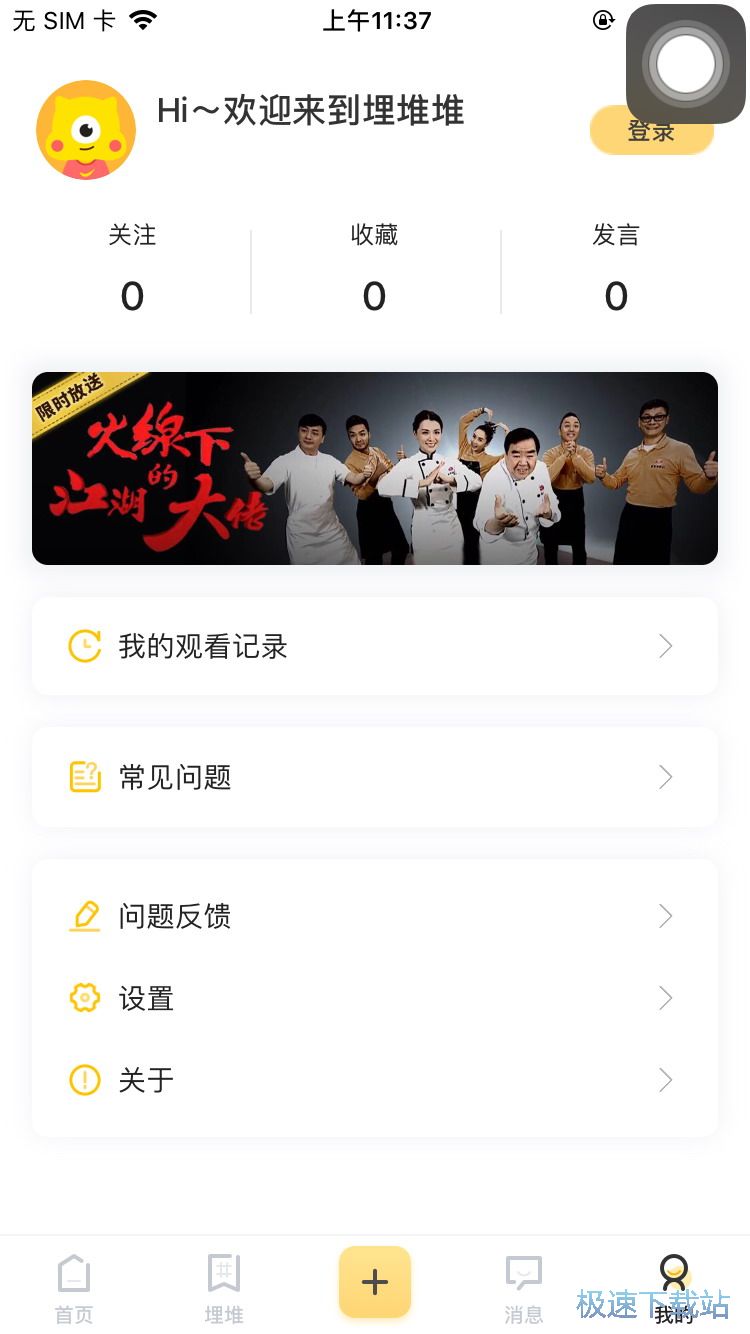Expand 设置 using its chevron arrow
Image resolution: width=750 pixels, height=1334 pixels.
(x=664, y=997)
